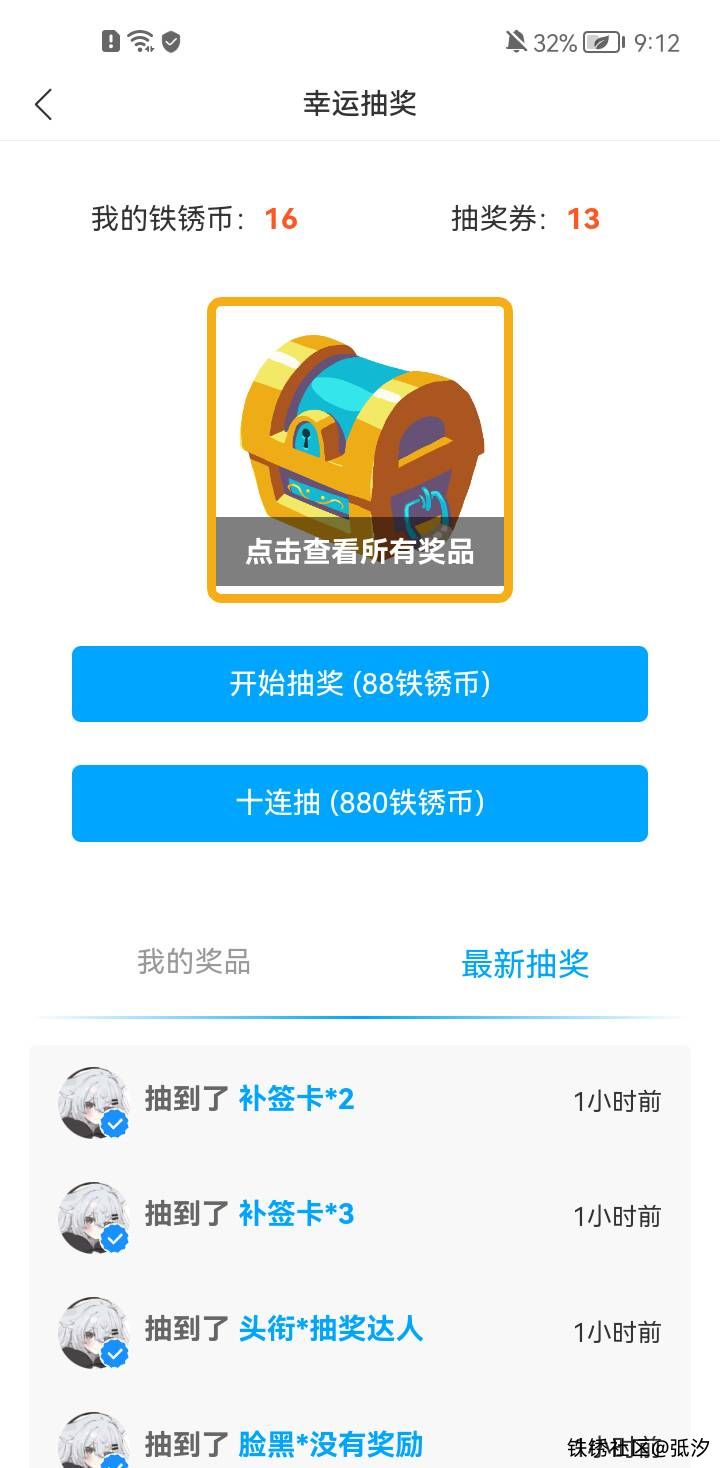Select the 最新抽奖 tab
The height and width of the screenshot is (1468, 720).
[525, 964]
